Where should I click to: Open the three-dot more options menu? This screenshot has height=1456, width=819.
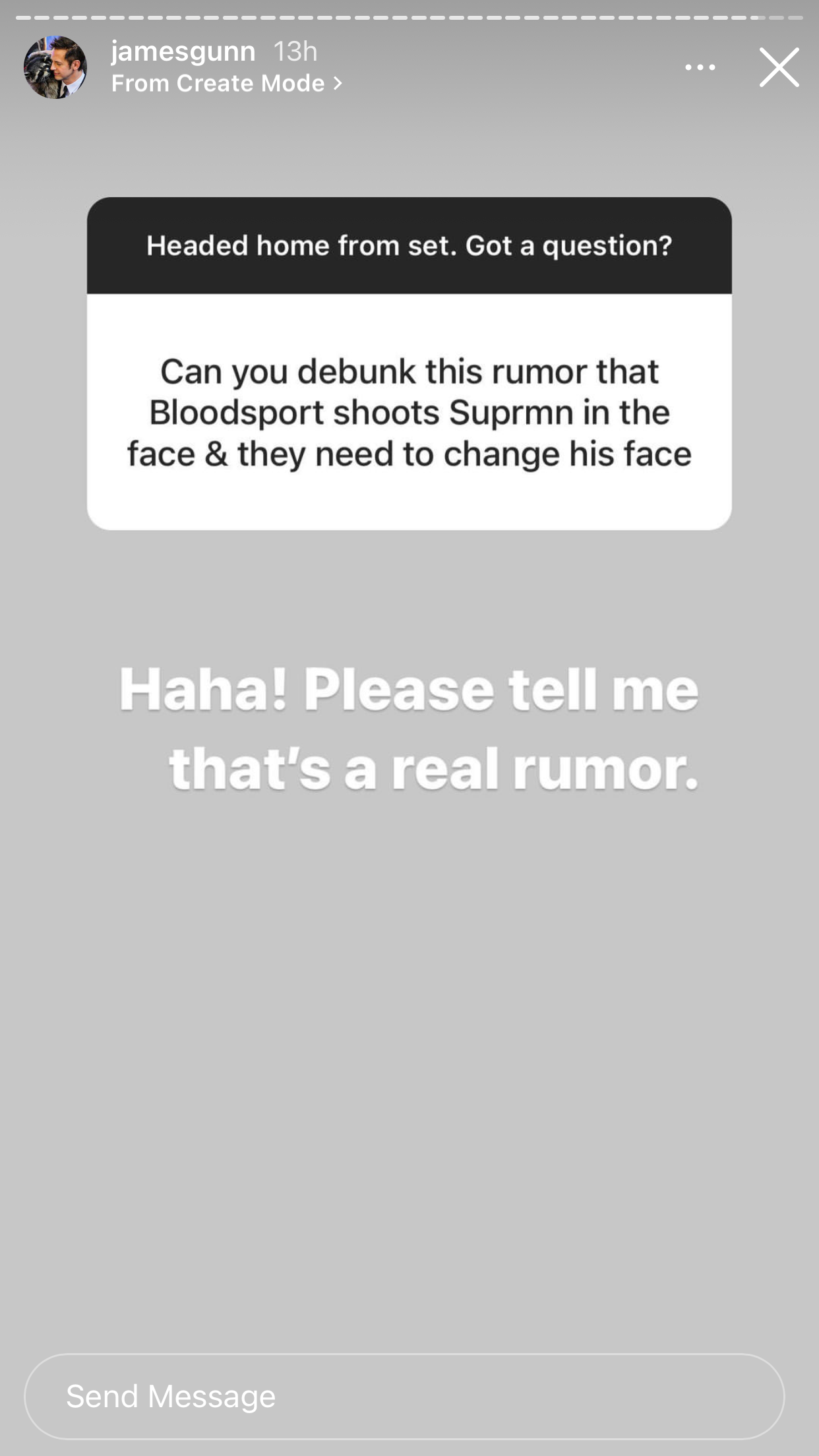click(700, 67)
